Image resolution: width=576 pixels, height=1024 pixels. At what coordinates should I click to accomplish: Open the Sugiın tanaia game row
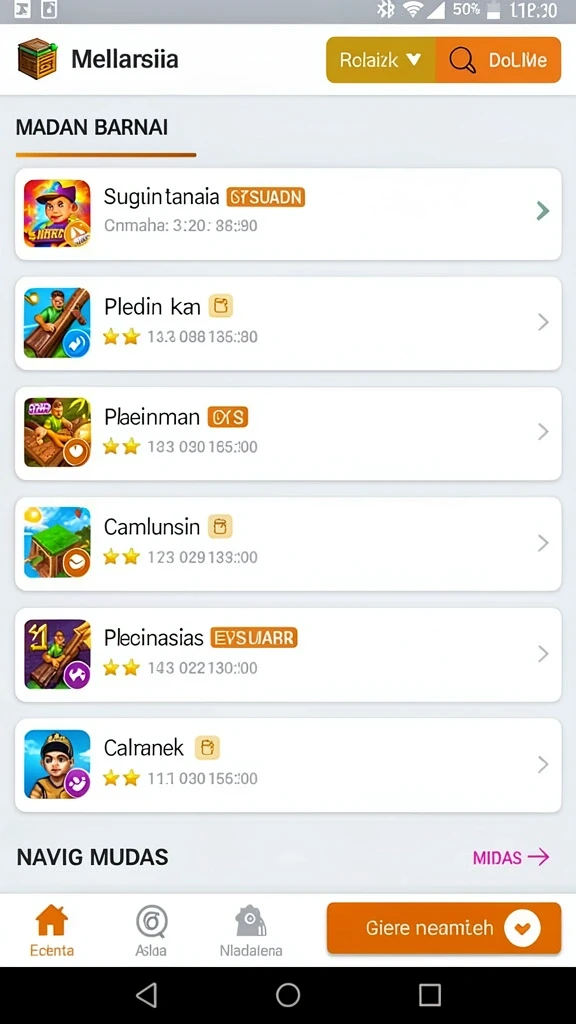pyautogui.click(x=288, y=214)
